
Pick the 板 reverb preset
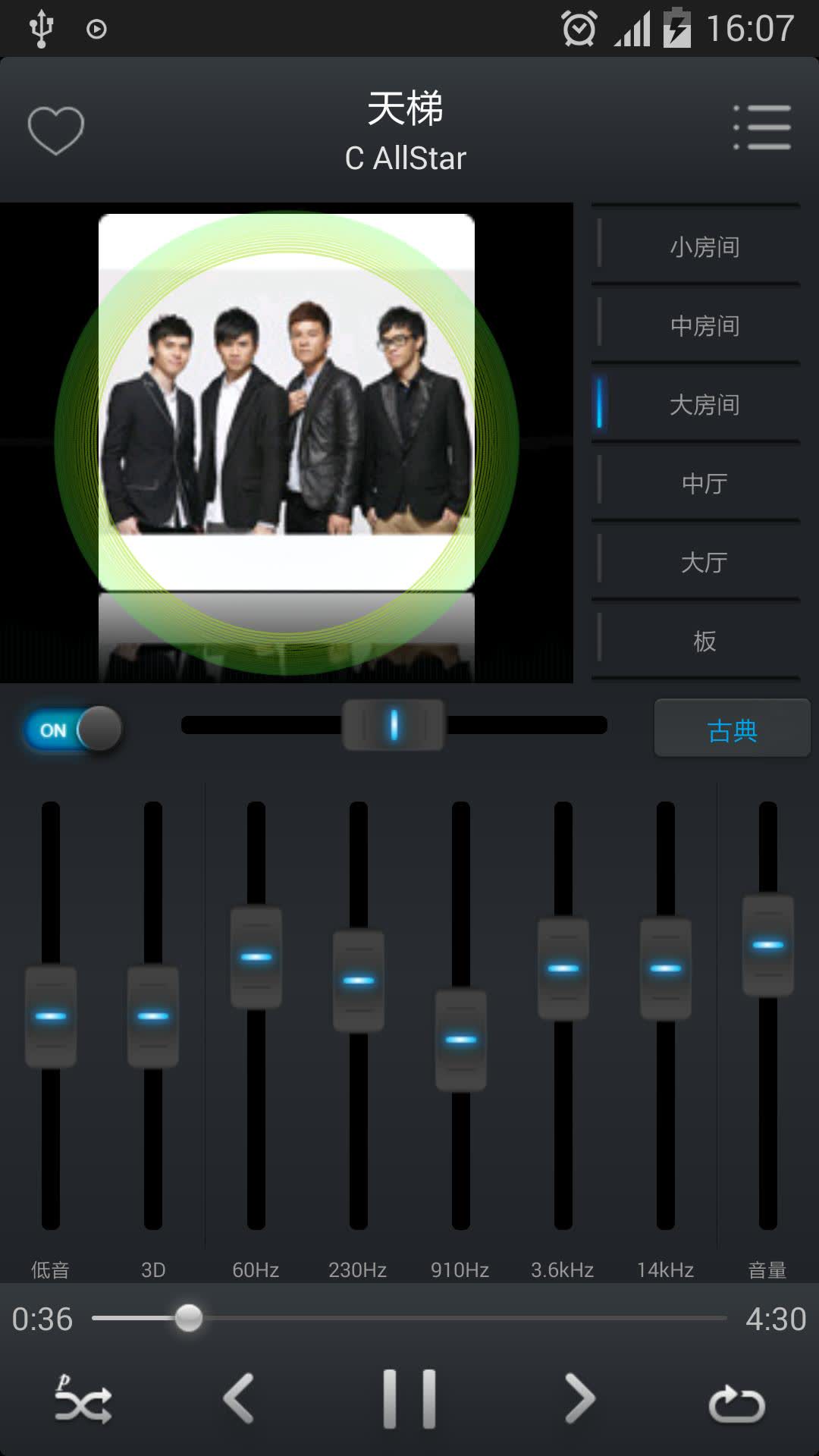coord(702,641)
